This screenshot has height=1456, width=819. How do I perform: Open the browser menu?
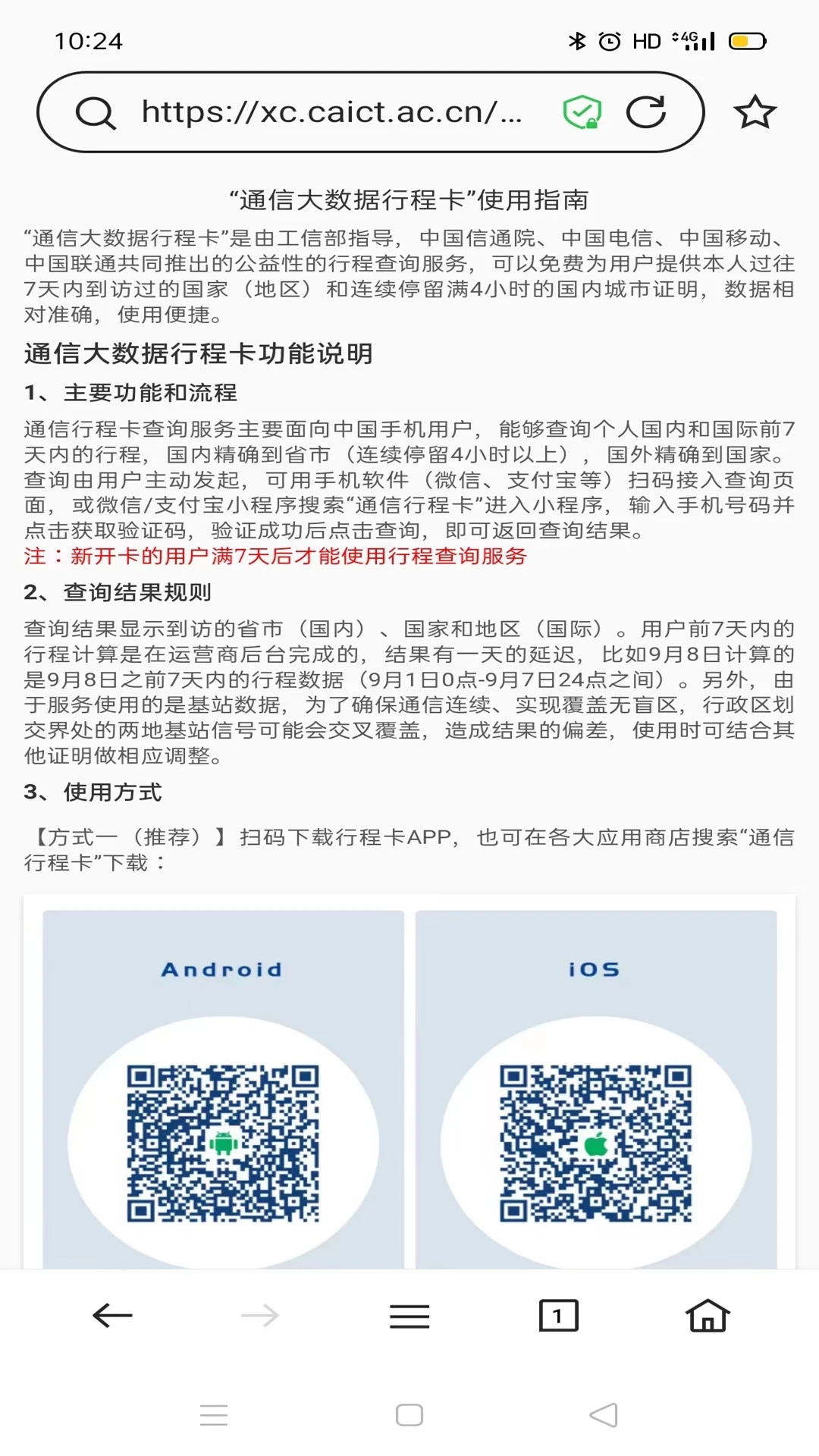pyautogui.click(x=409, y=1316)
